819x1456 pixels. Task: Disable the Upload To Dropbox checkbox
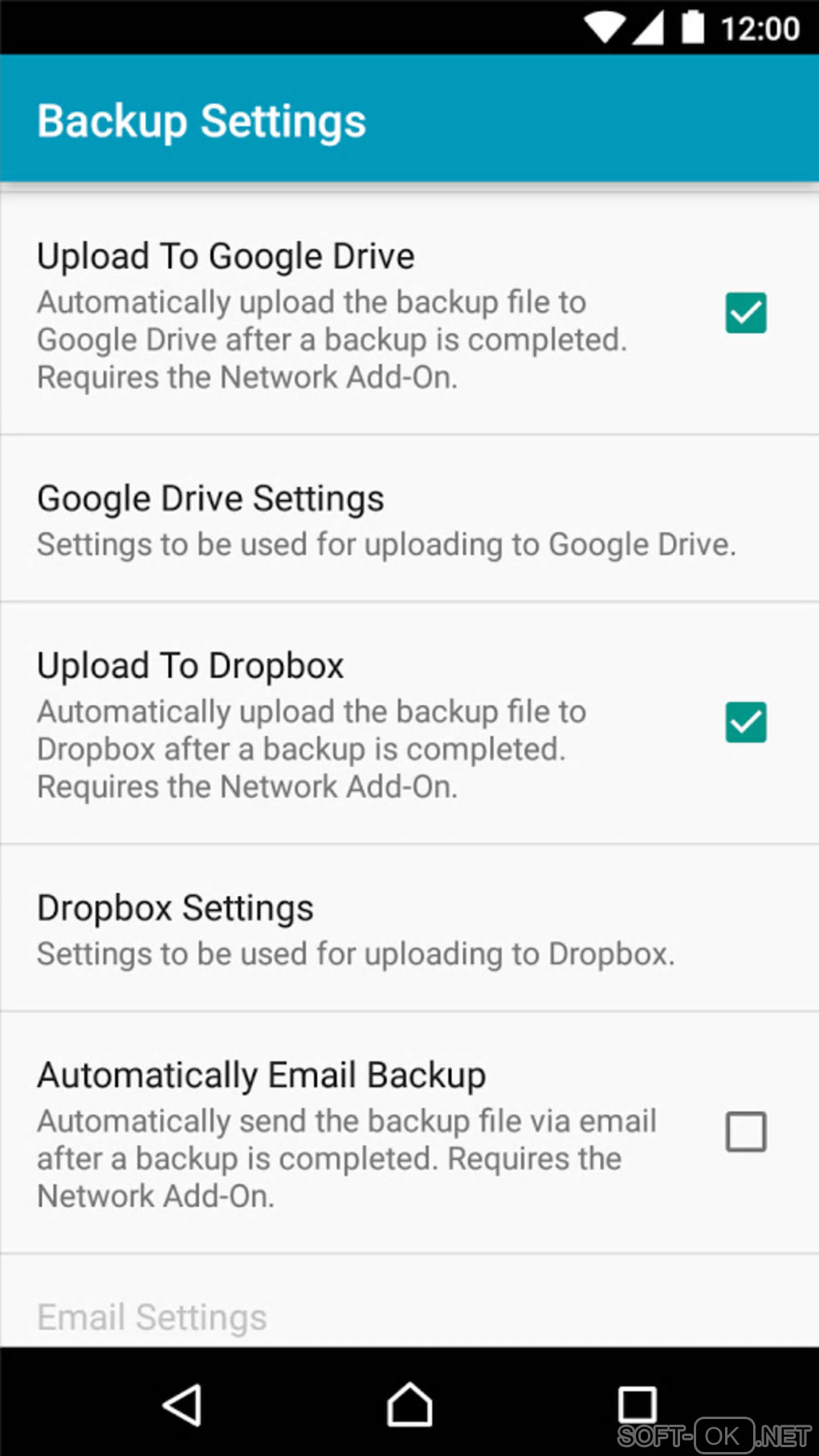click(x=745, y=722)
